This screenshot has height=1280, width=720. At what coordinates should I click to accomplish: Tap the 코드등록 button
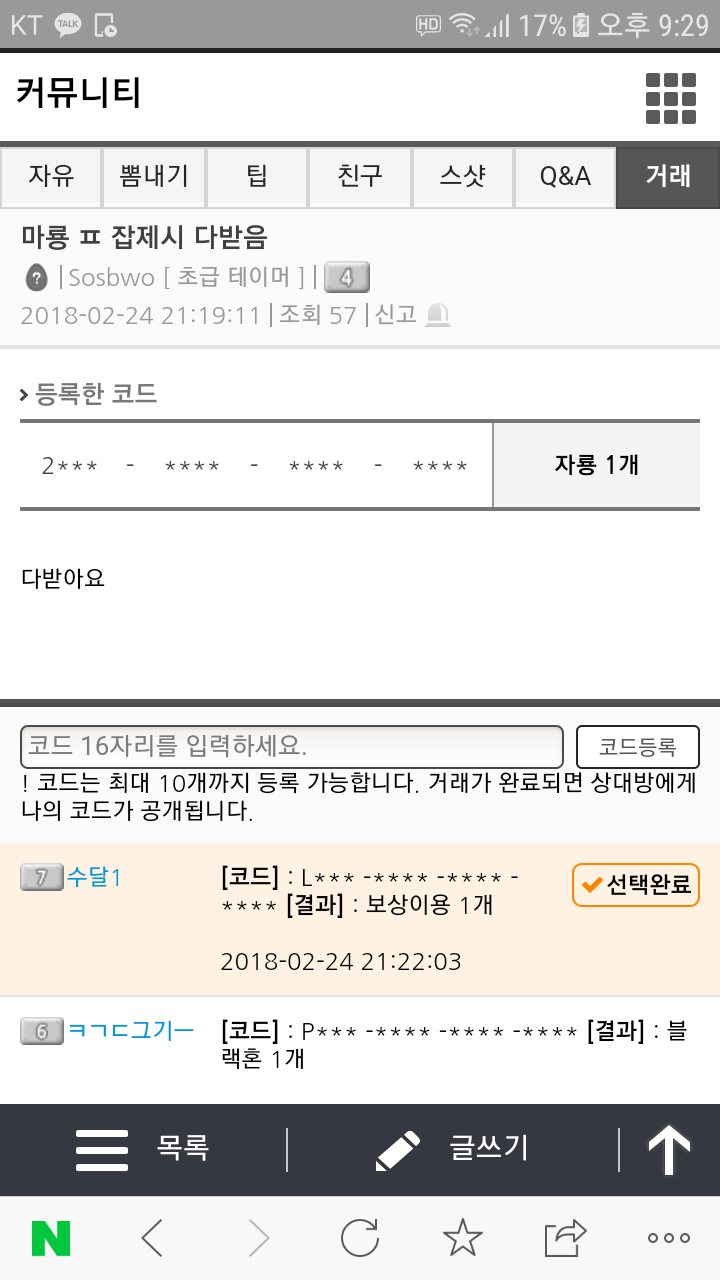(x=638, y=746)
